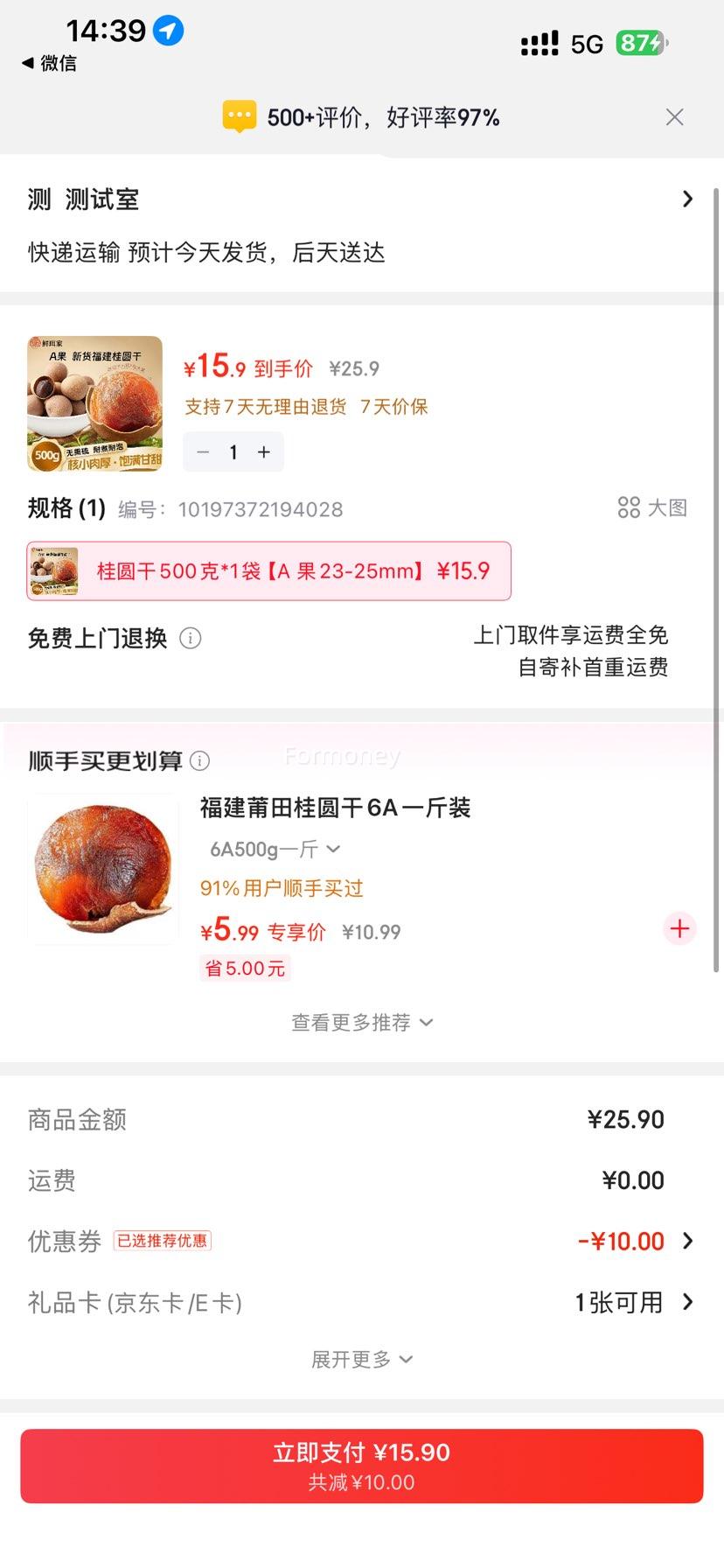Decrease item quantity with the minus stepper
This screenshot has width=724, height=1568.
coord(203,452)
